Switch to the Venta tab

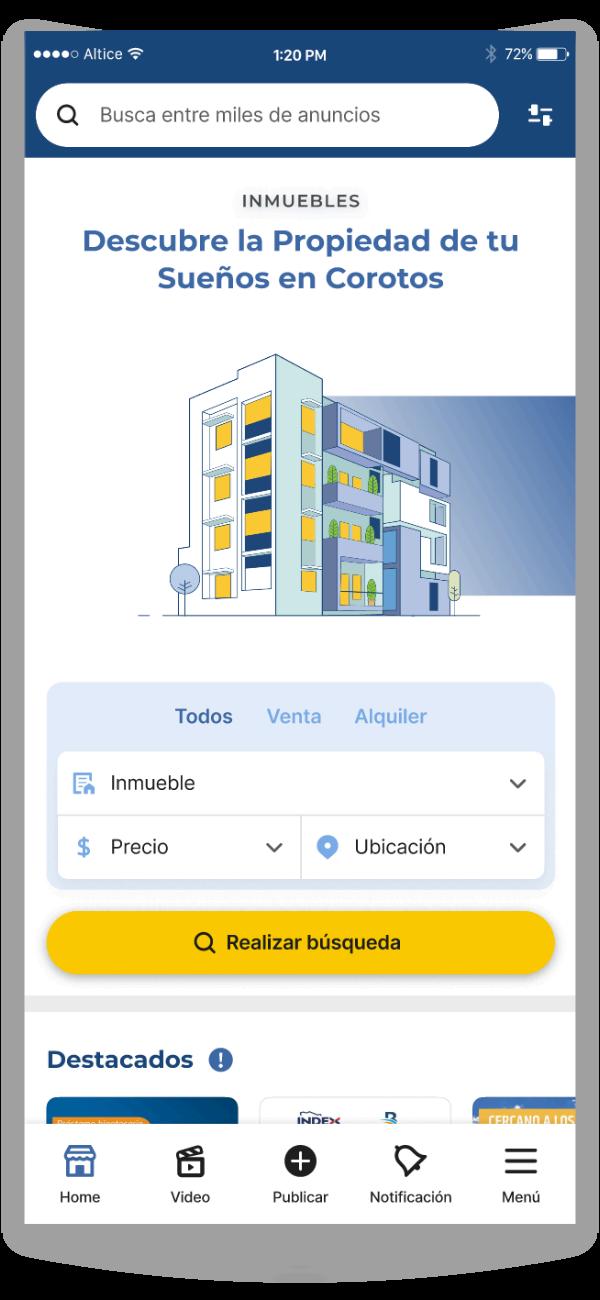(x=294, y=716)
